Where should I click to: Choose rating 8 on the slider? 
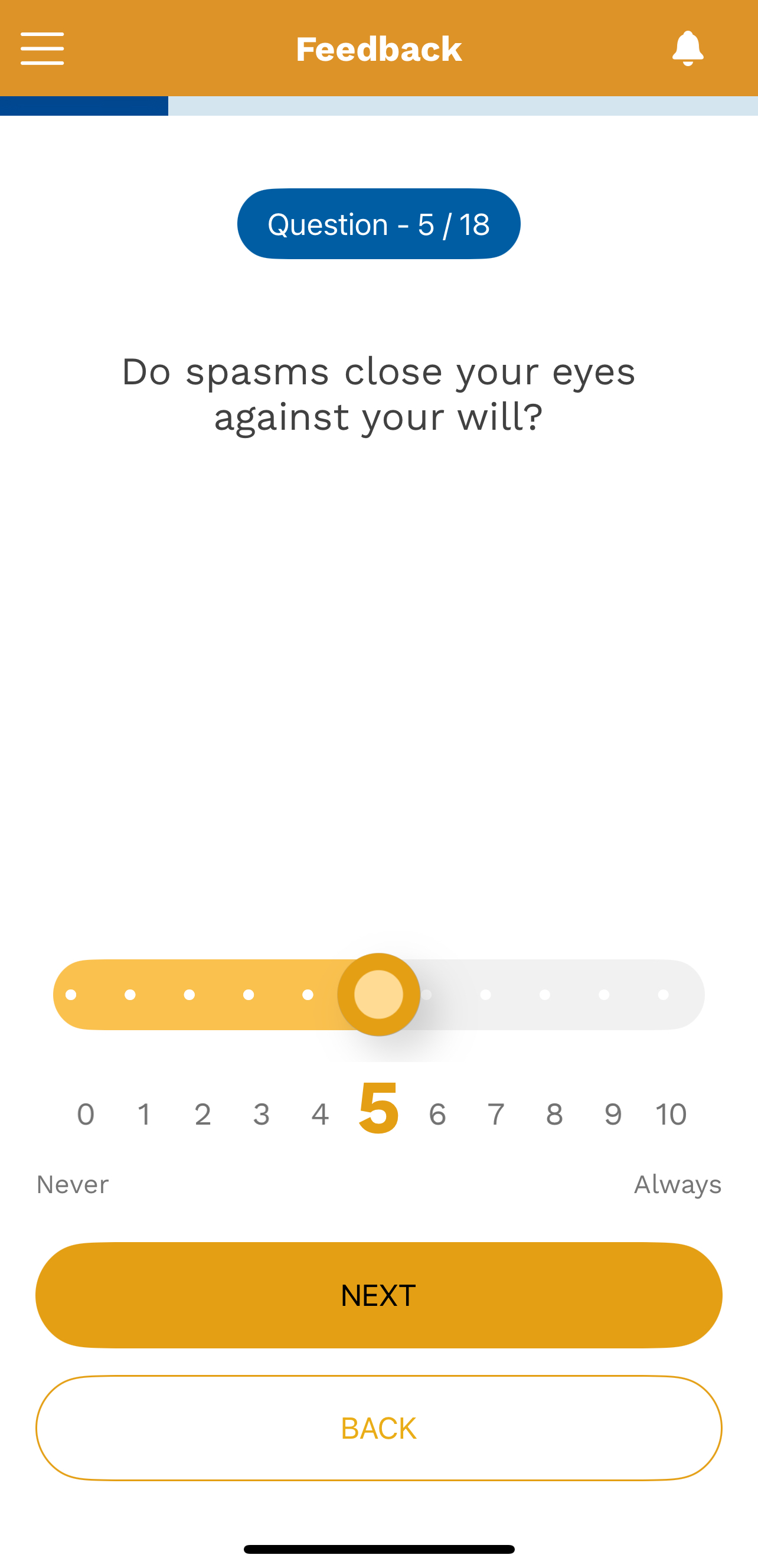coord(545,995)
